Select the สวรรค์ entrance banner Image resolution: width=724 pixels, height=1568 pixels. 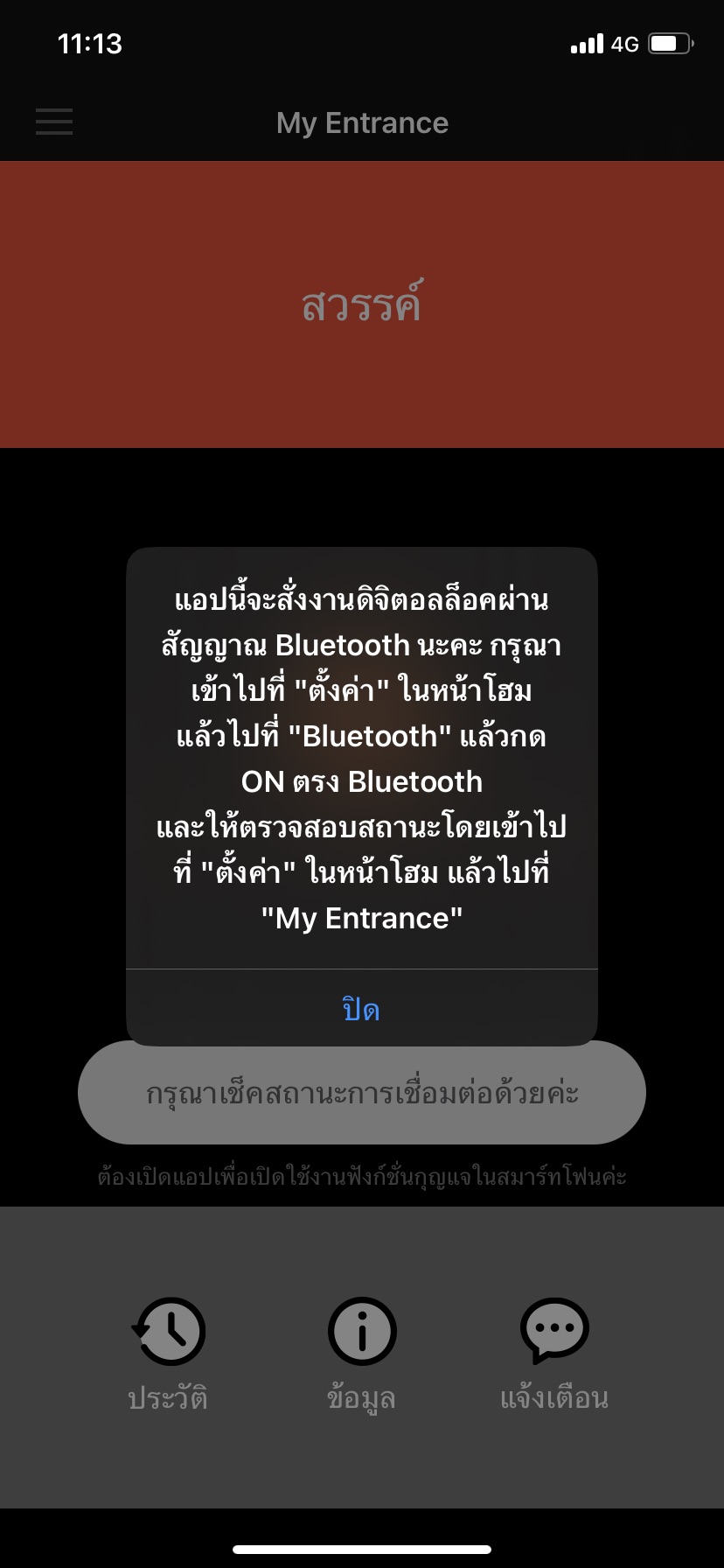tap(361, 304)
